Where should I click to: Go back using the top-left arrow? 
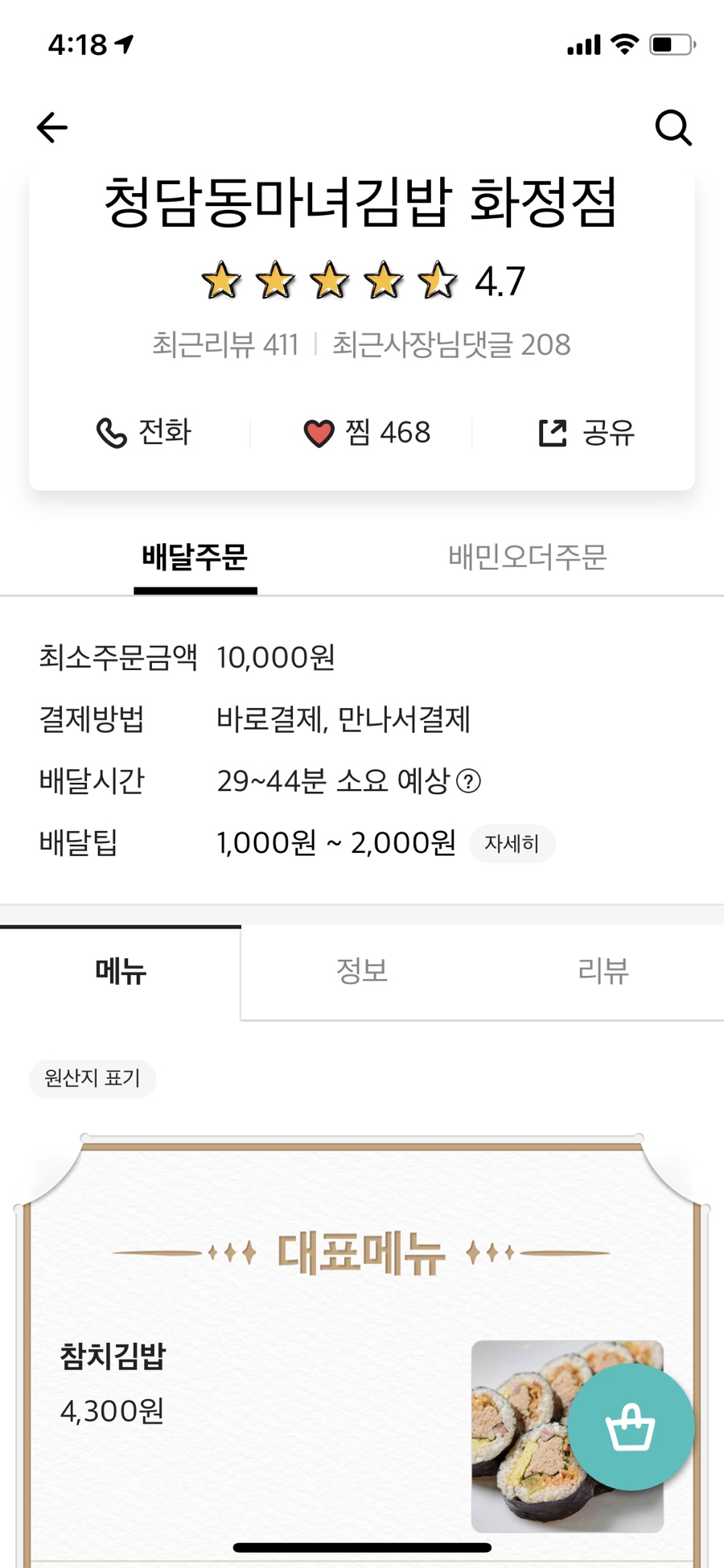[x=52, y=127]
